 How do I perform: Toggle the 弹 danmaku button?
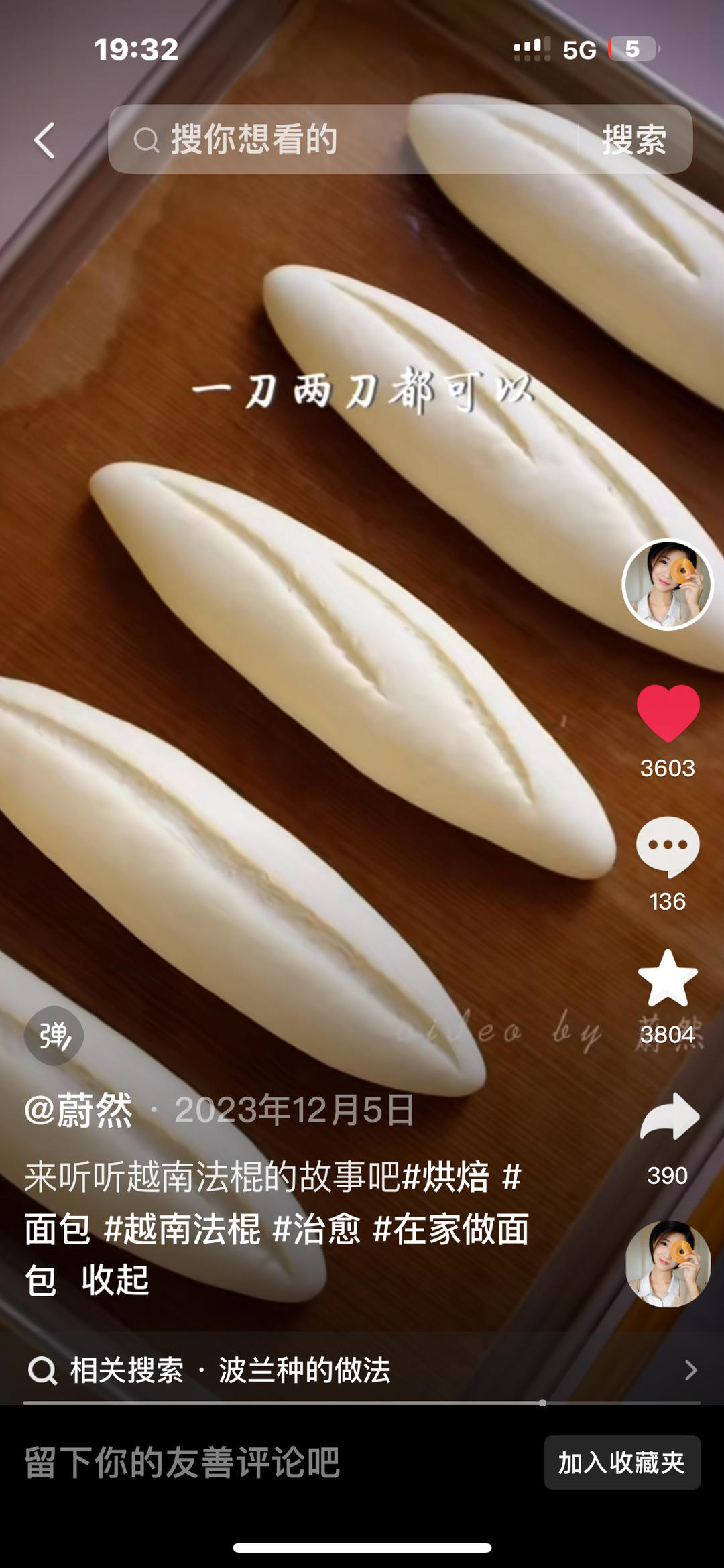click(54, 1036)
